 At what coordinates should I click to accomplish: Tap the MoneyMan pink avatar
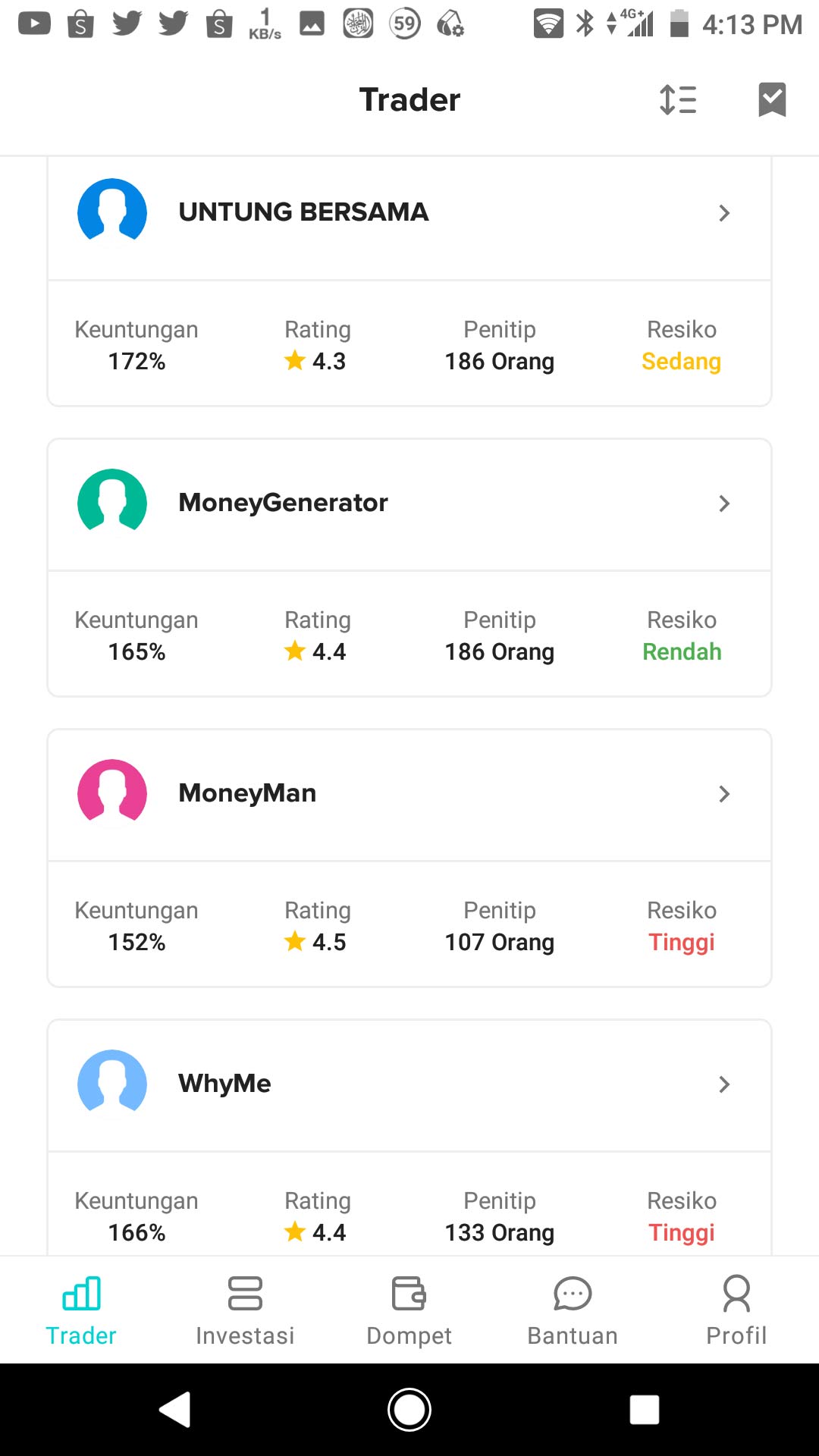point(111,793)
